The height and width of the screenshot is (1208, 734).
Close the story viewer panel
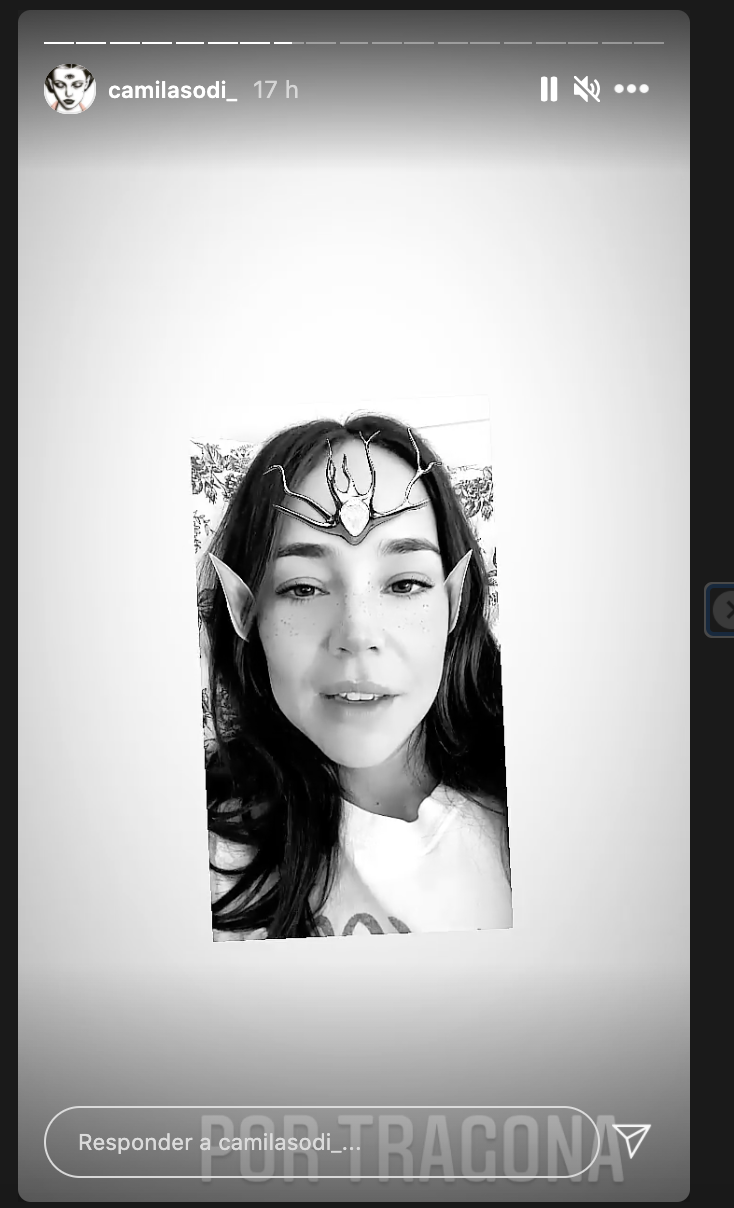point(724,609)
